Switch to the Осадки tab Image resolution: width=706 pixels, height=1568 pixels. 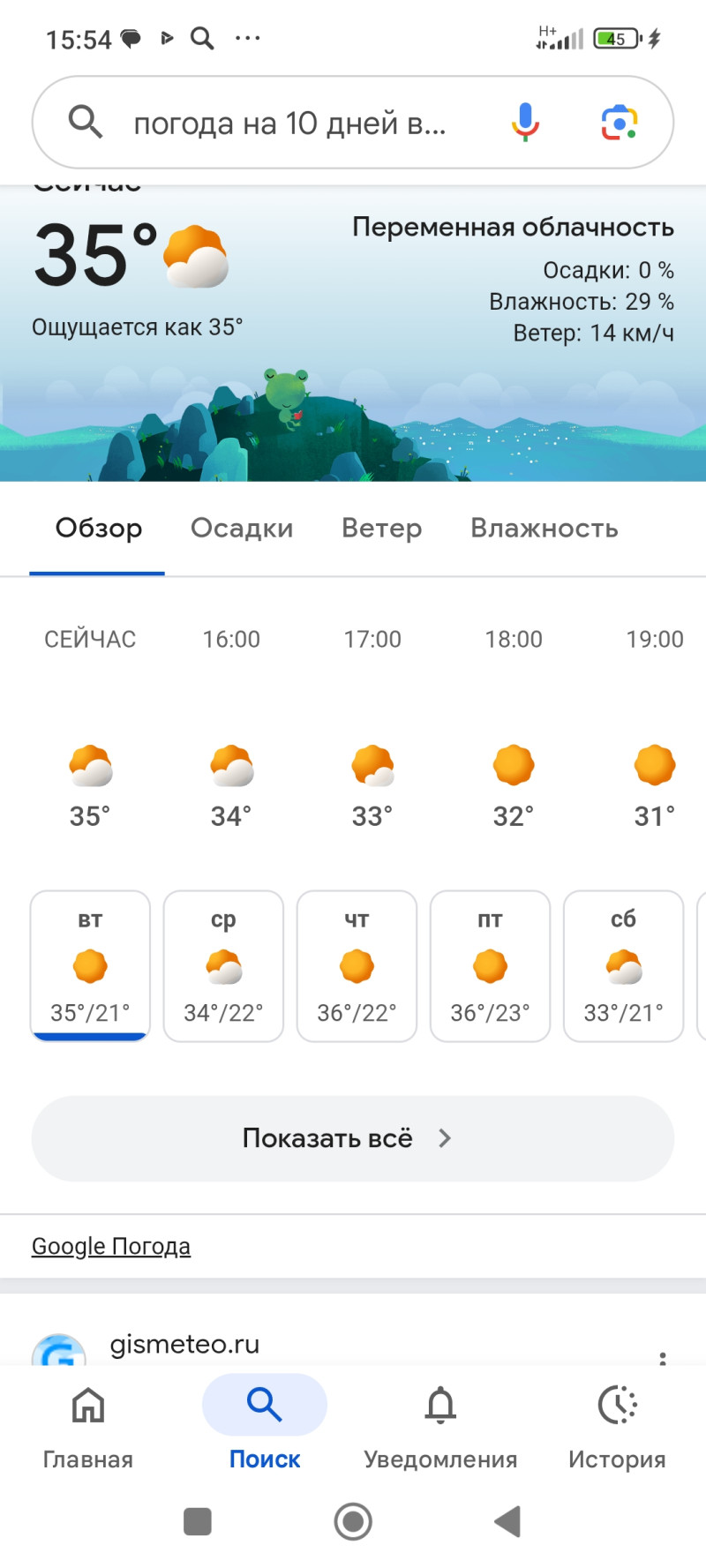(242, 528)
